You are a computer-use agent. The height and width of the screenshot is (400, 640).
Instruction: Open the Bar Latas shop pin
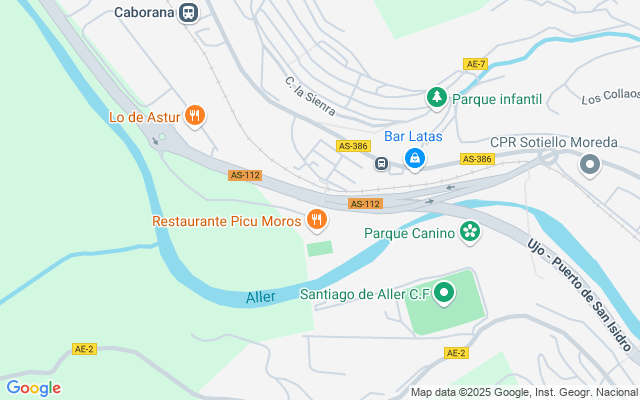pyautogui.click(x=415, y=159)
